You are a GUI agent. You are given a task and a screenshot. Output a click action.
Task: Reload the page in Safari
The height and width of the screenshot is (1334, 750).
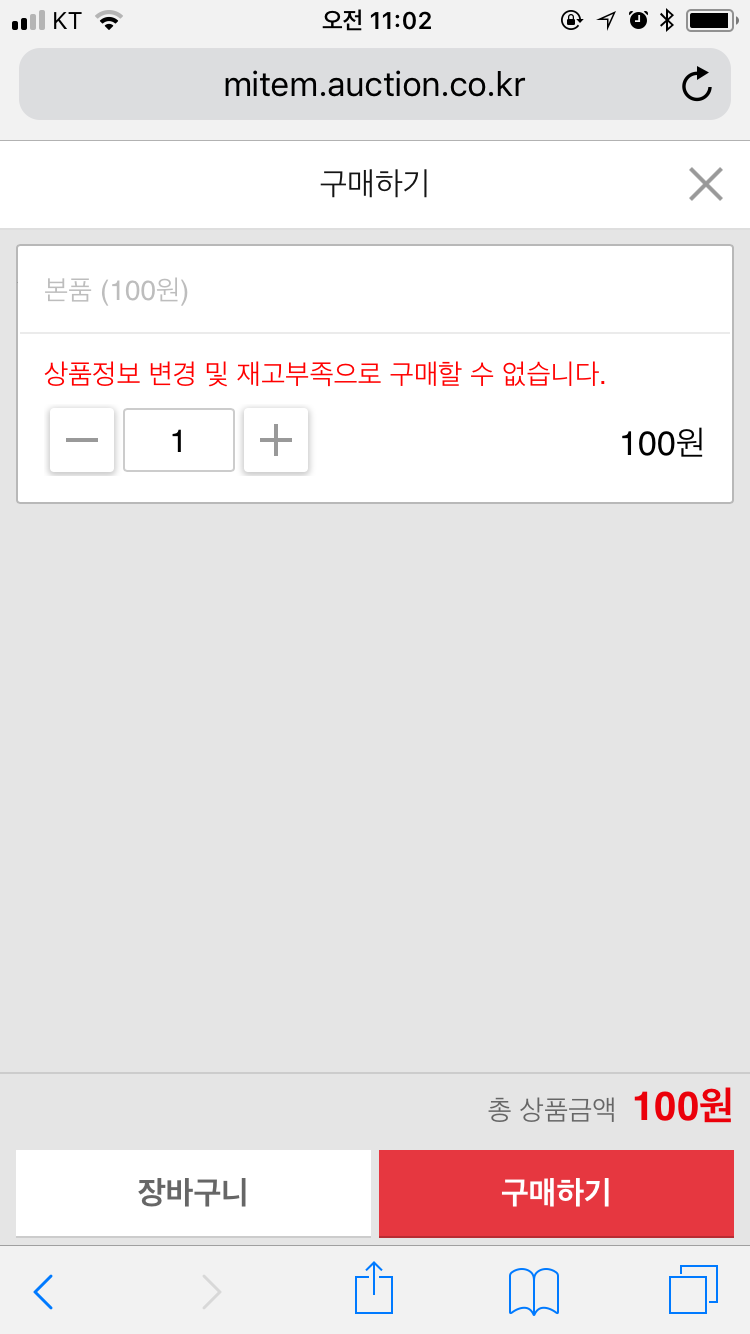tap(697, 85)
